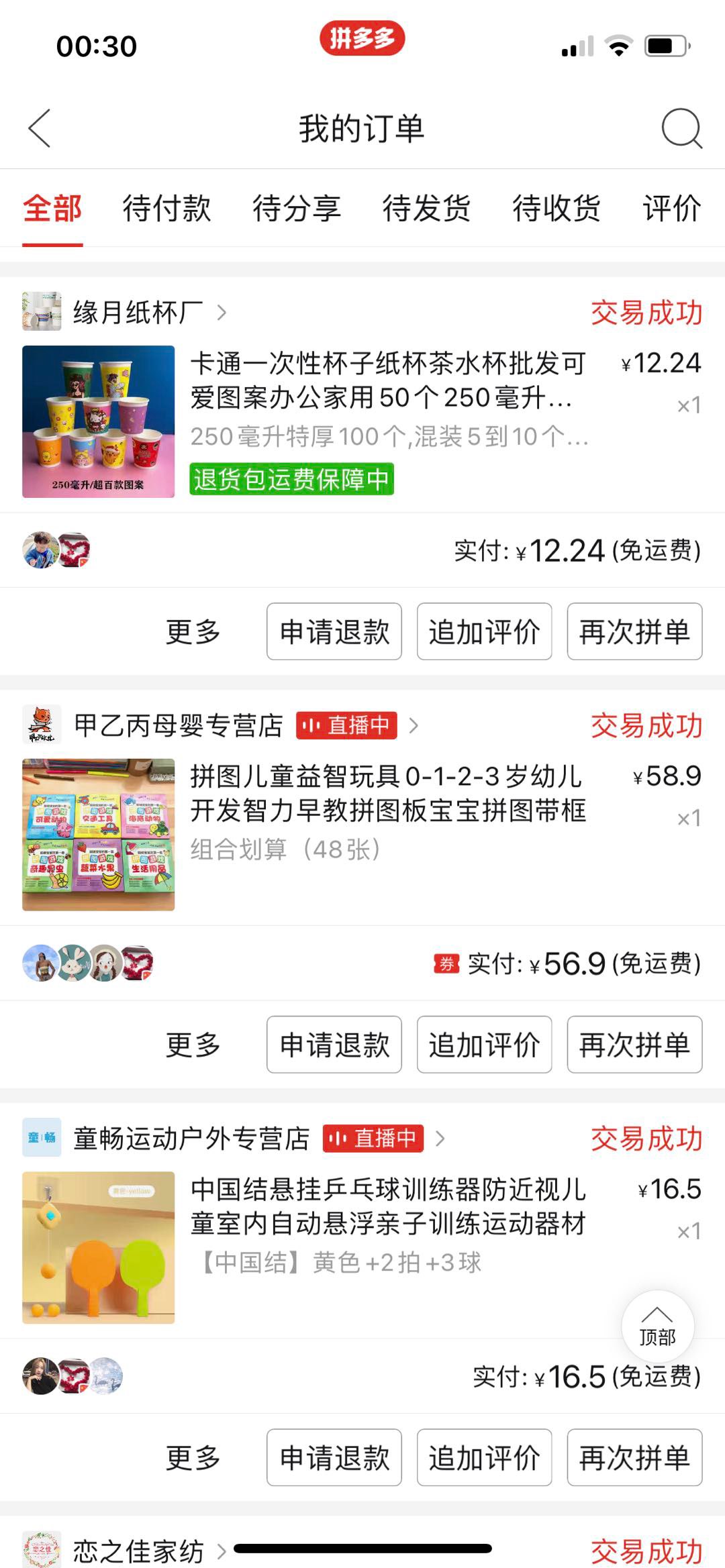Switch to the 评价 tab
The width and height of the screenshot is (725, 1568).
672,208
